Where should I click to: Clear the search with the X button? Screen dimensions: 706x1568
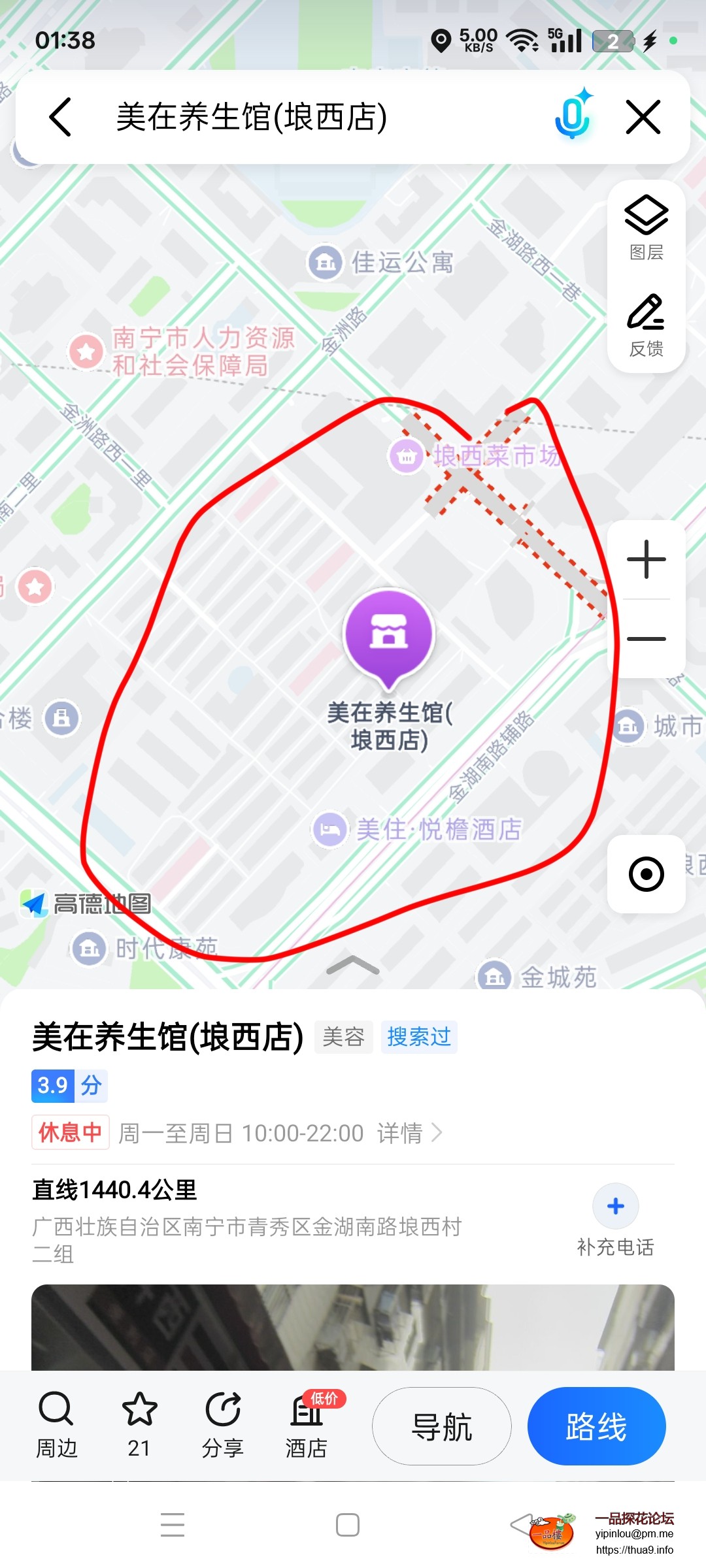coord(643,118)
